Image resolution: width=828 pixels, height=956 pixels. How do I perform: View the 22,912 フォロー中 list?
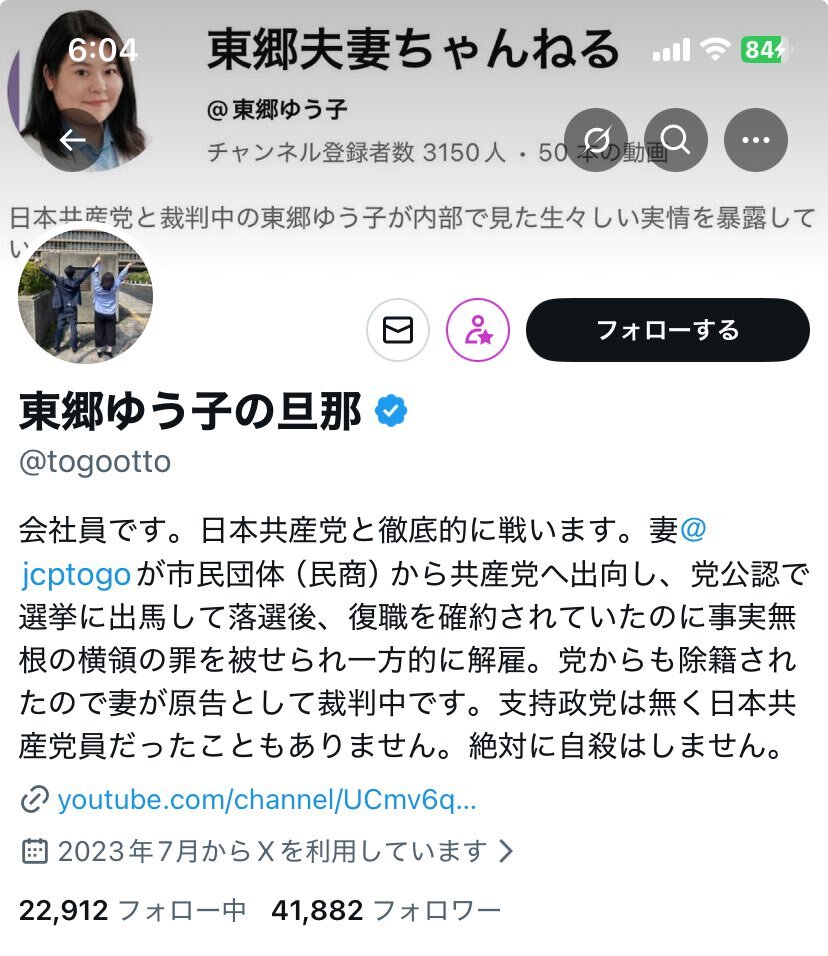(x=132, y=911)
